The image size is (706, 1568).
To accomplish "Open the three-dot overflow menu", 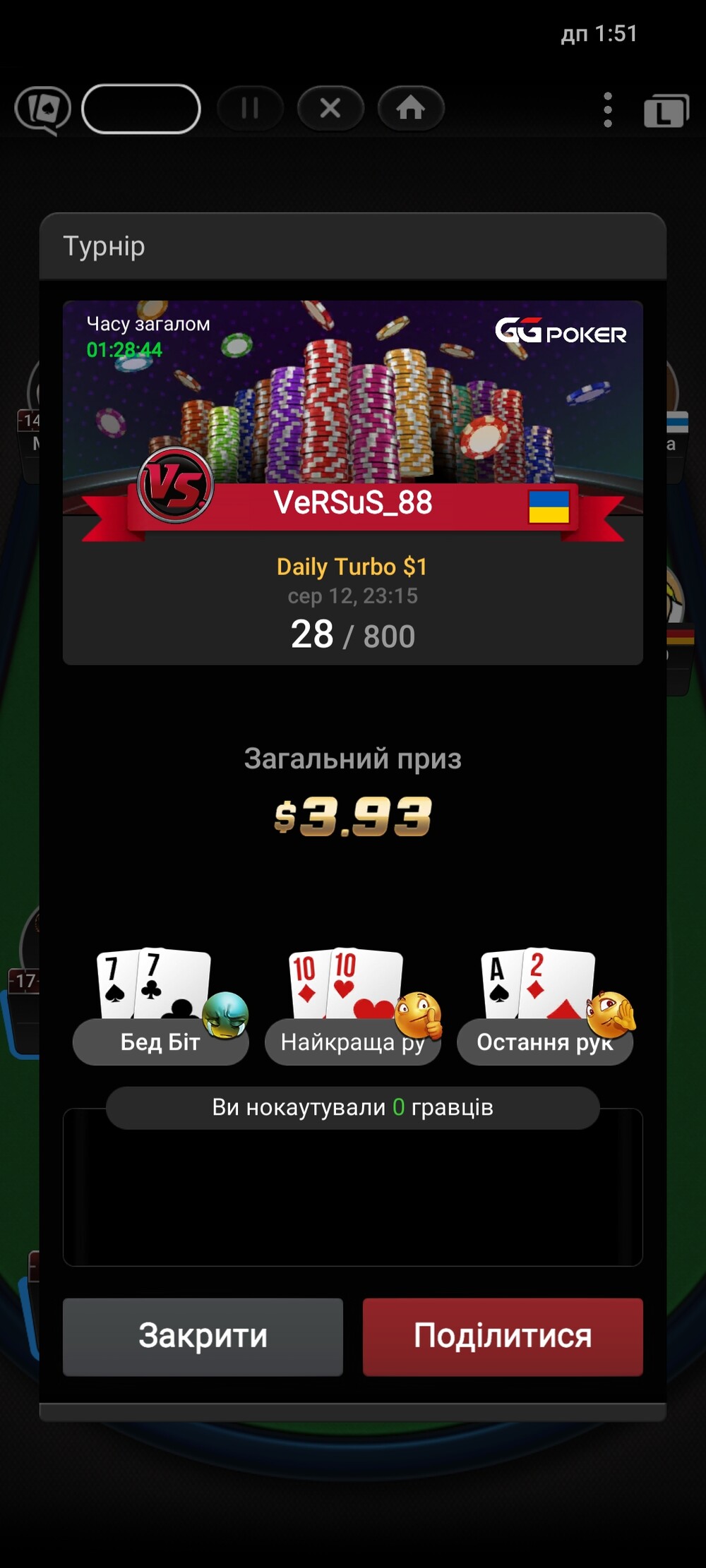I will (x=608, y=109).
